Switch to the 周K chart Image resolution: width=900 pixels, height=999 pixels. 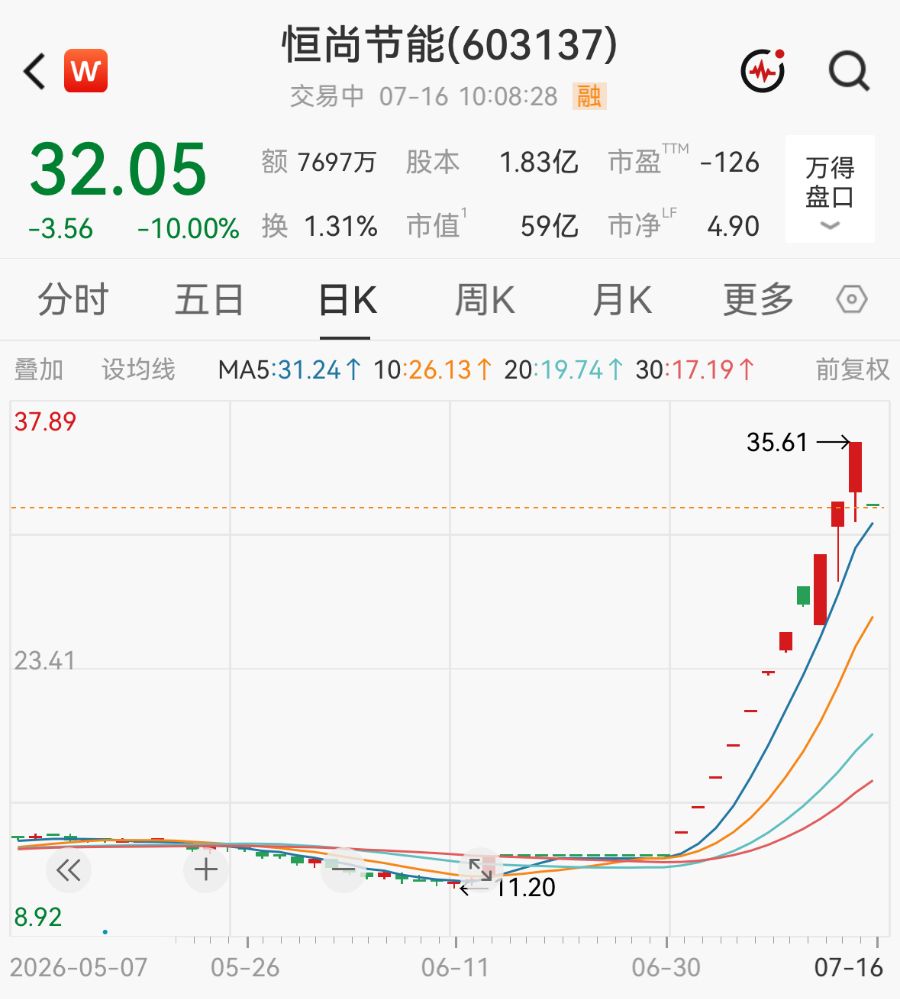485,299
